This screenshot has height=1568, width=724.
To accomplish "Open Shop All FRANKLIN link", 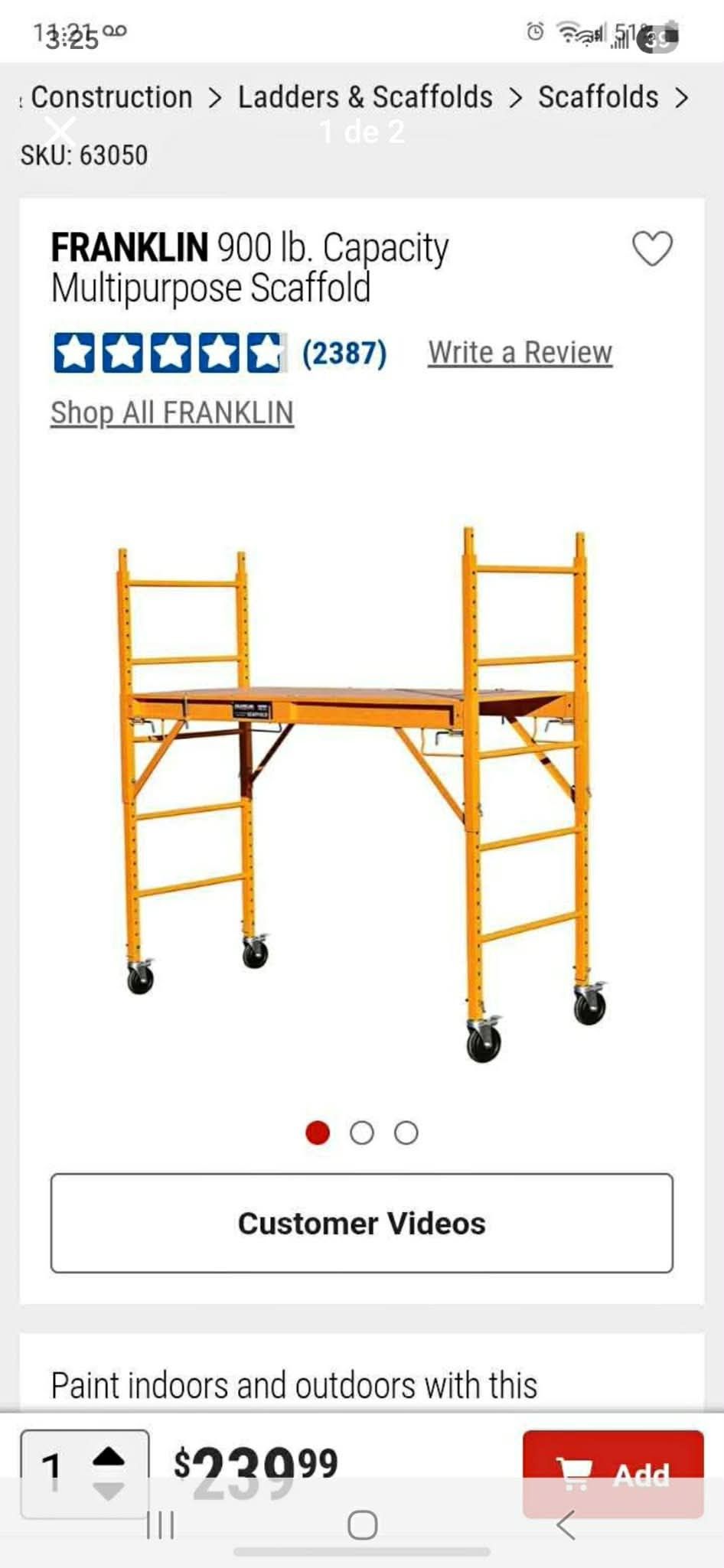I will click(x=172, y=413).
